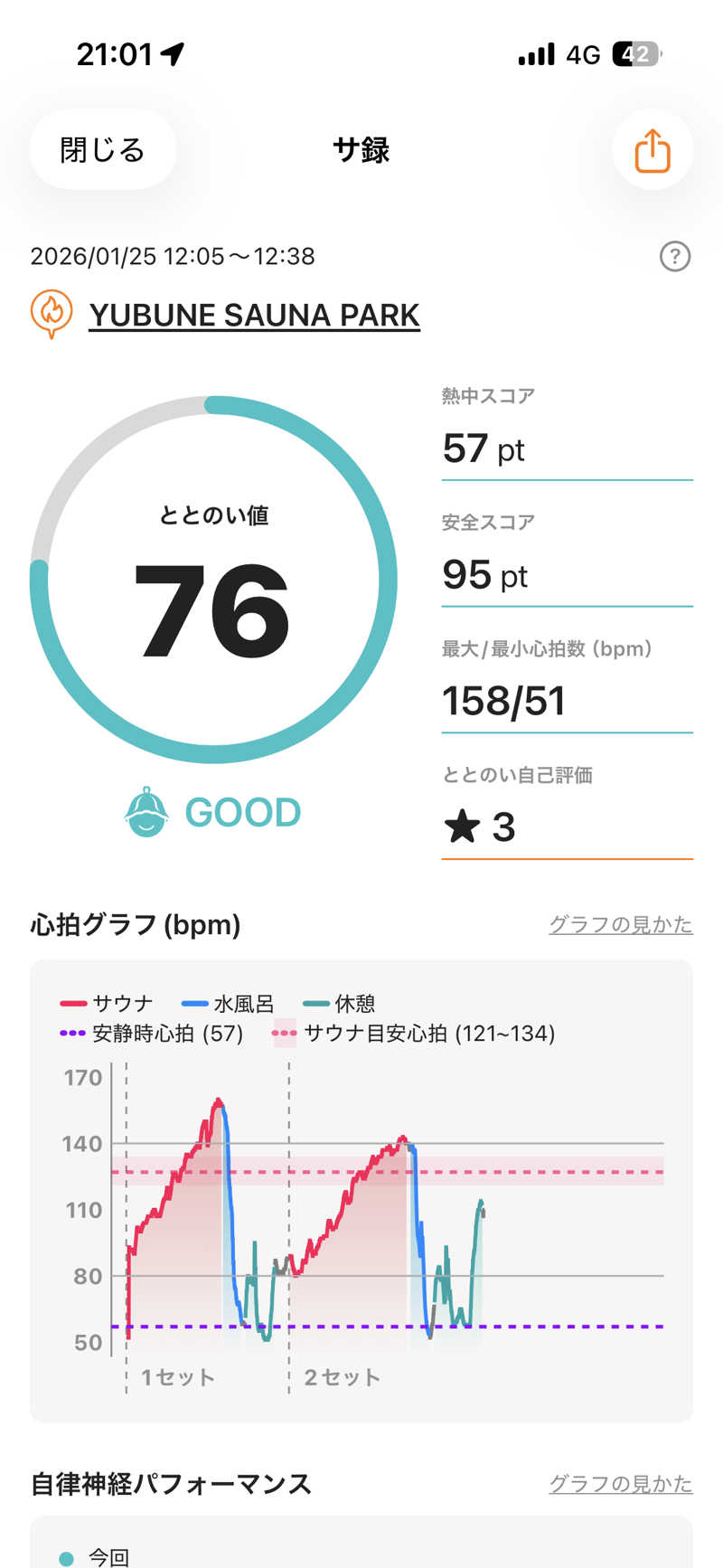Share this sauna record
This screenshot has height=1568, width=723.
coord(652,150)
